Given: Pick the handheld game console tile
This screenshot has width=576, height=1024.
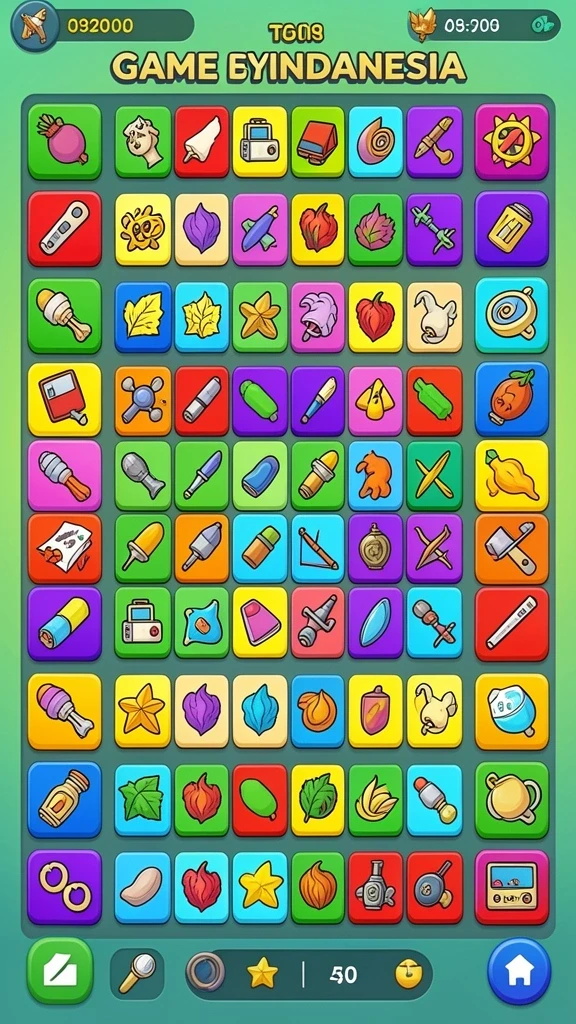Looking at the screenshot, I should coord(511,886).
